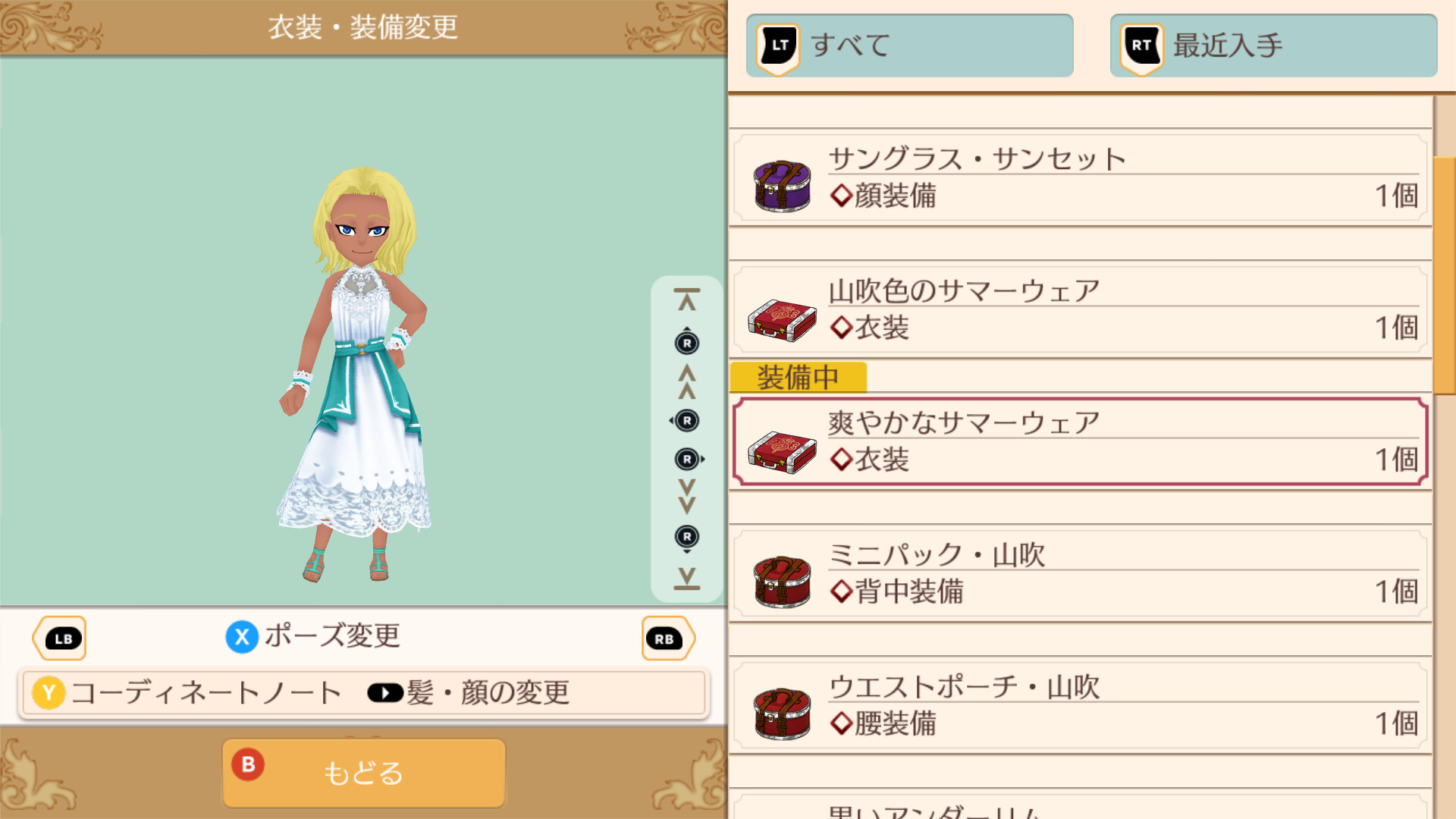Viewport: 1456px width, 819px height.
Task: Open 髪・顔の変更 hair and face settings
Action: pyautogui.click(x=470, y=692)
